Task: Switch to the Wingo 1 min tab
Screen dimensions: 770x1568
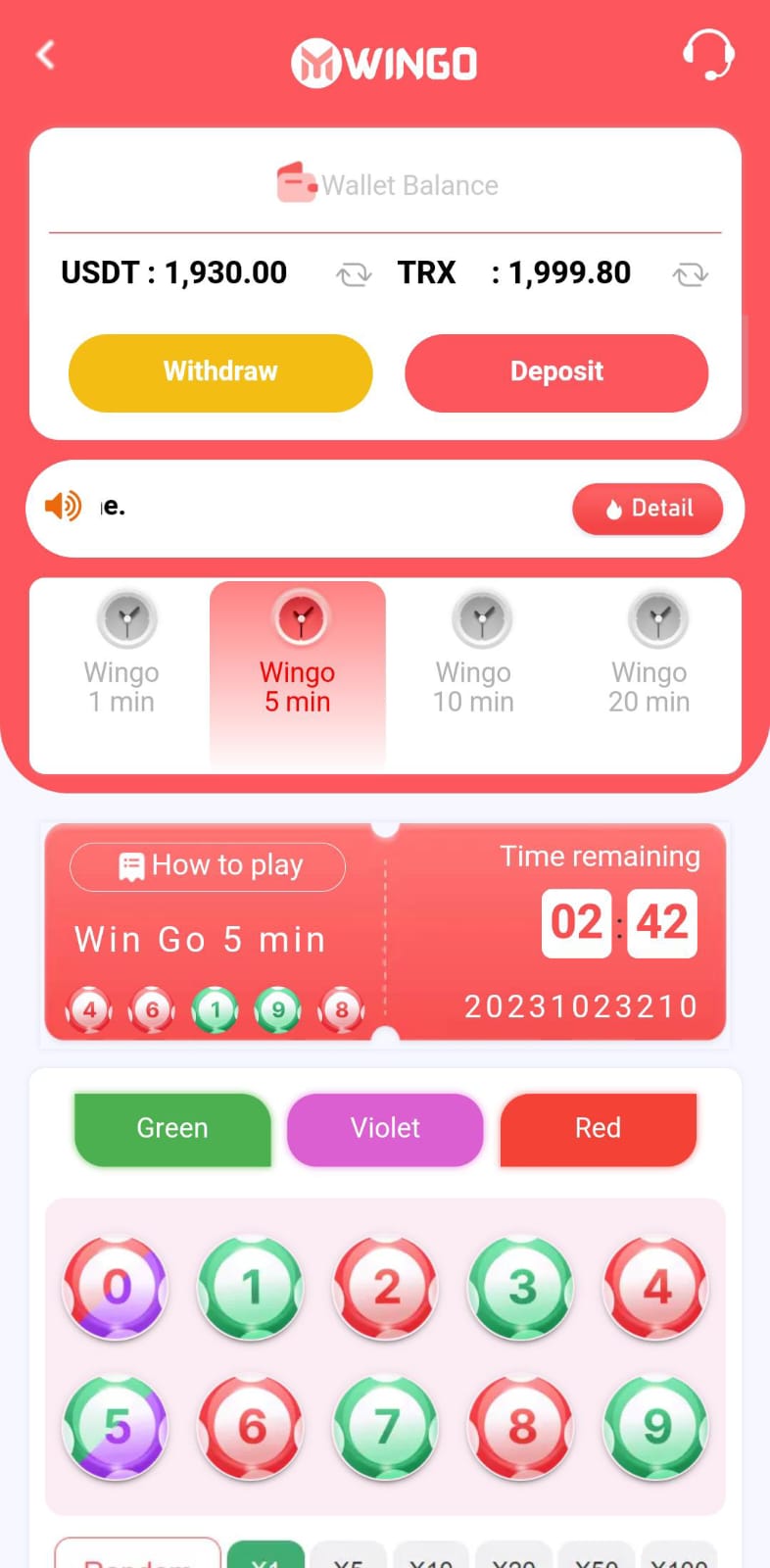Action: pyautogui.click(x=121, y=657)
